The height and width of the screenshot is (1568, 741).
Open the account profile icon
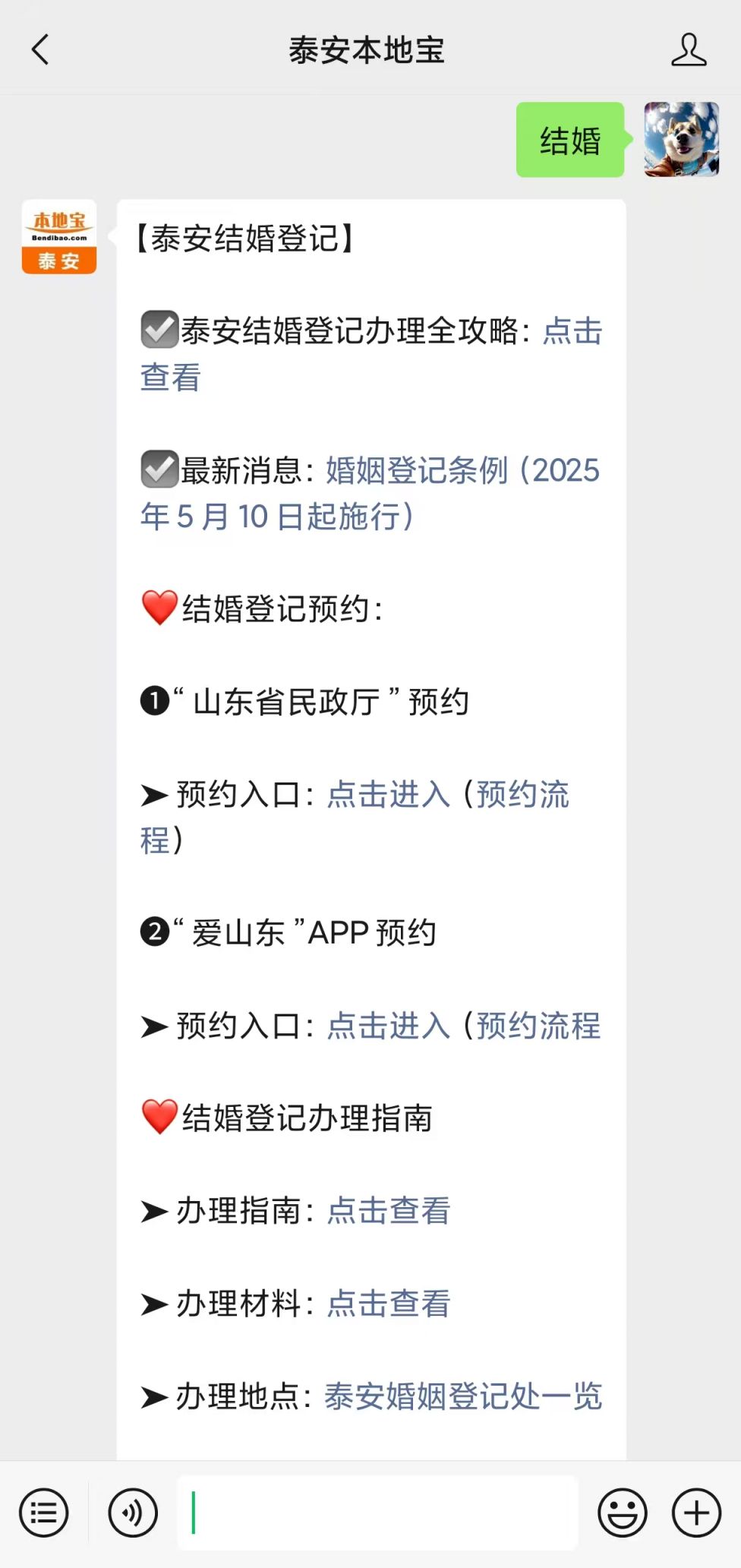[689, 50]
